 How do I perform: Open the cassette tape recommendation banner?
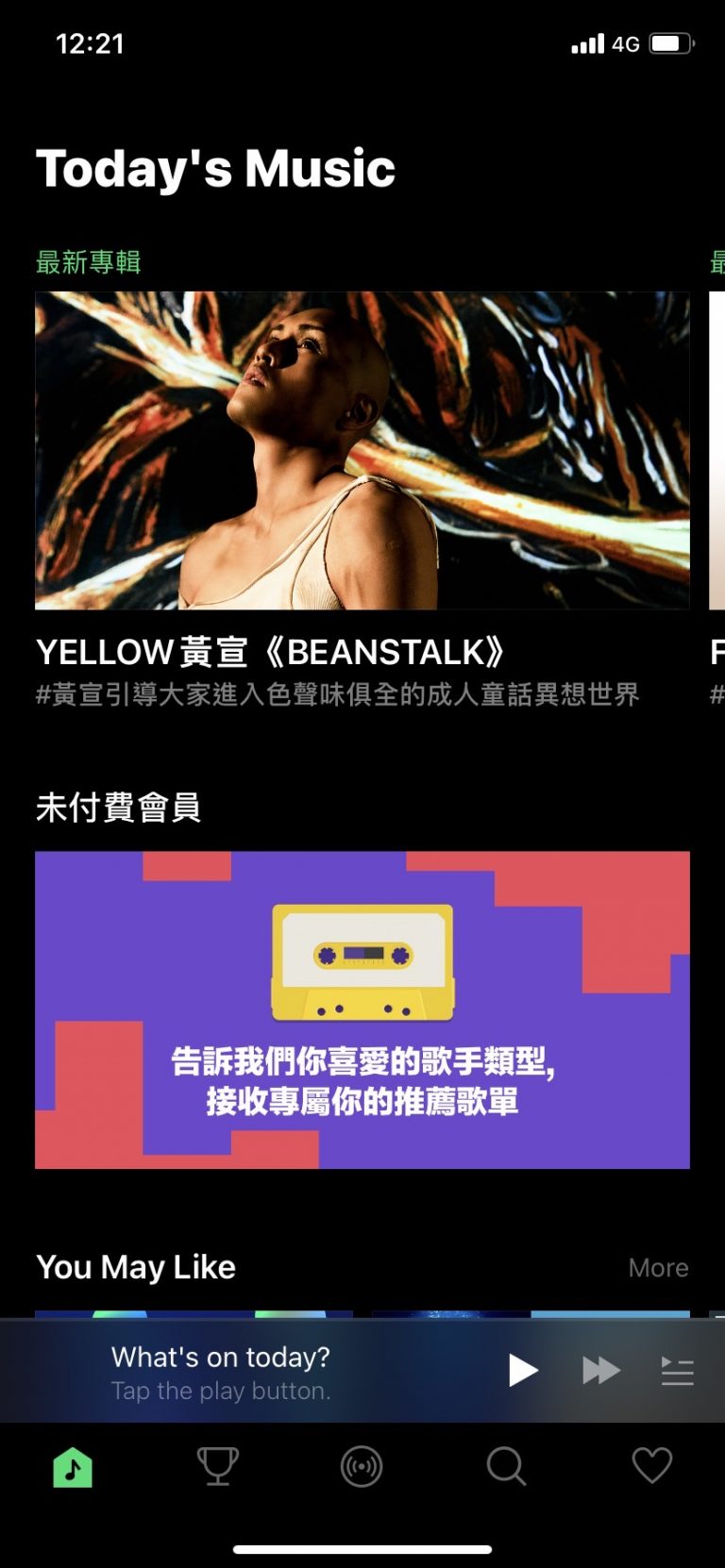[362, 1009]
